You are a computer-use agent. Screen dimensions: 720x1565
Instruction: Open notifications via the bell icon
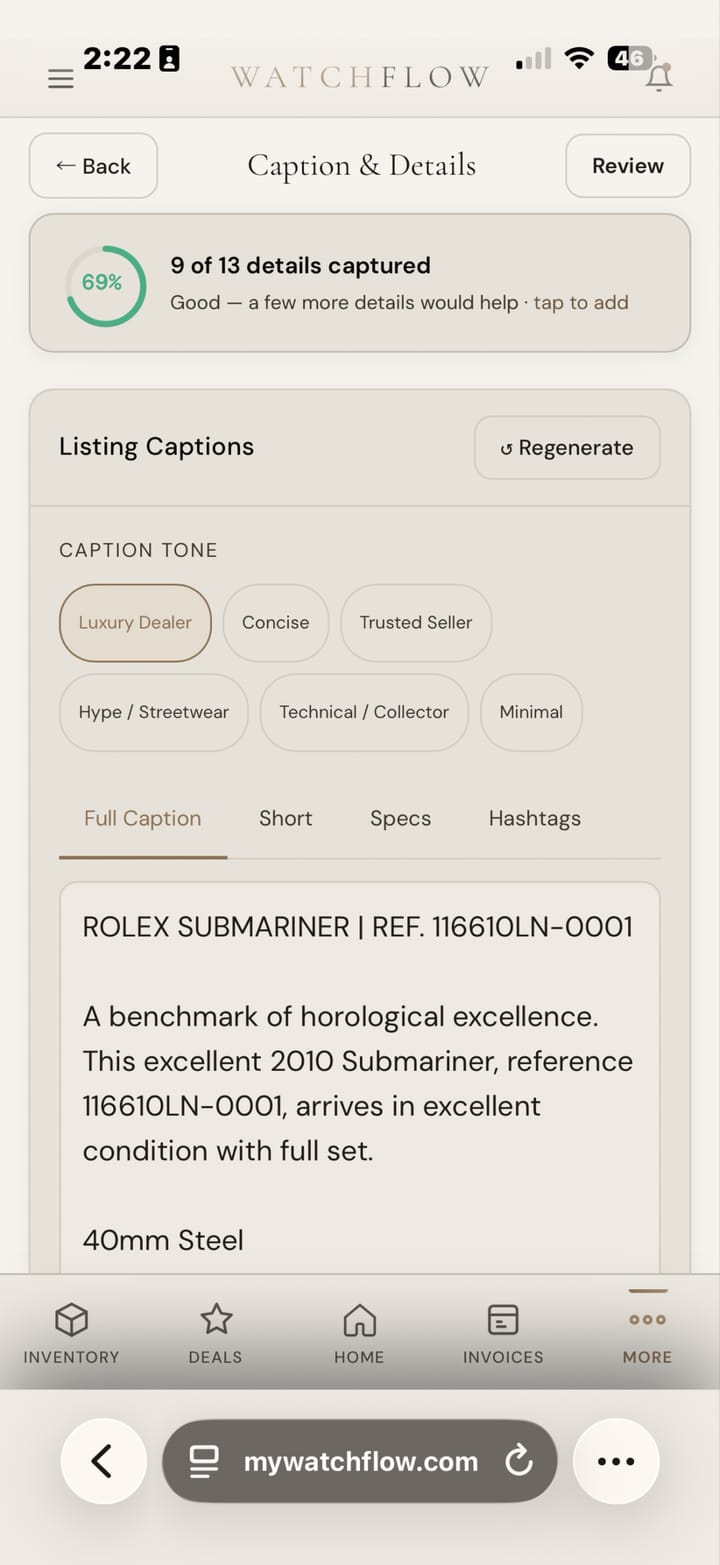click(658, 78)
